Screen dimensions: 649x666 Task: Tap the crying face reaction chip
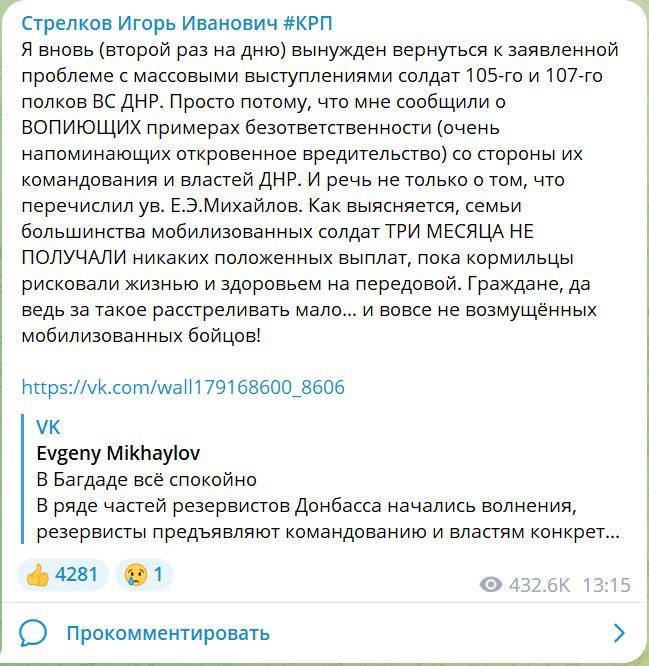(x=145, y=575)
